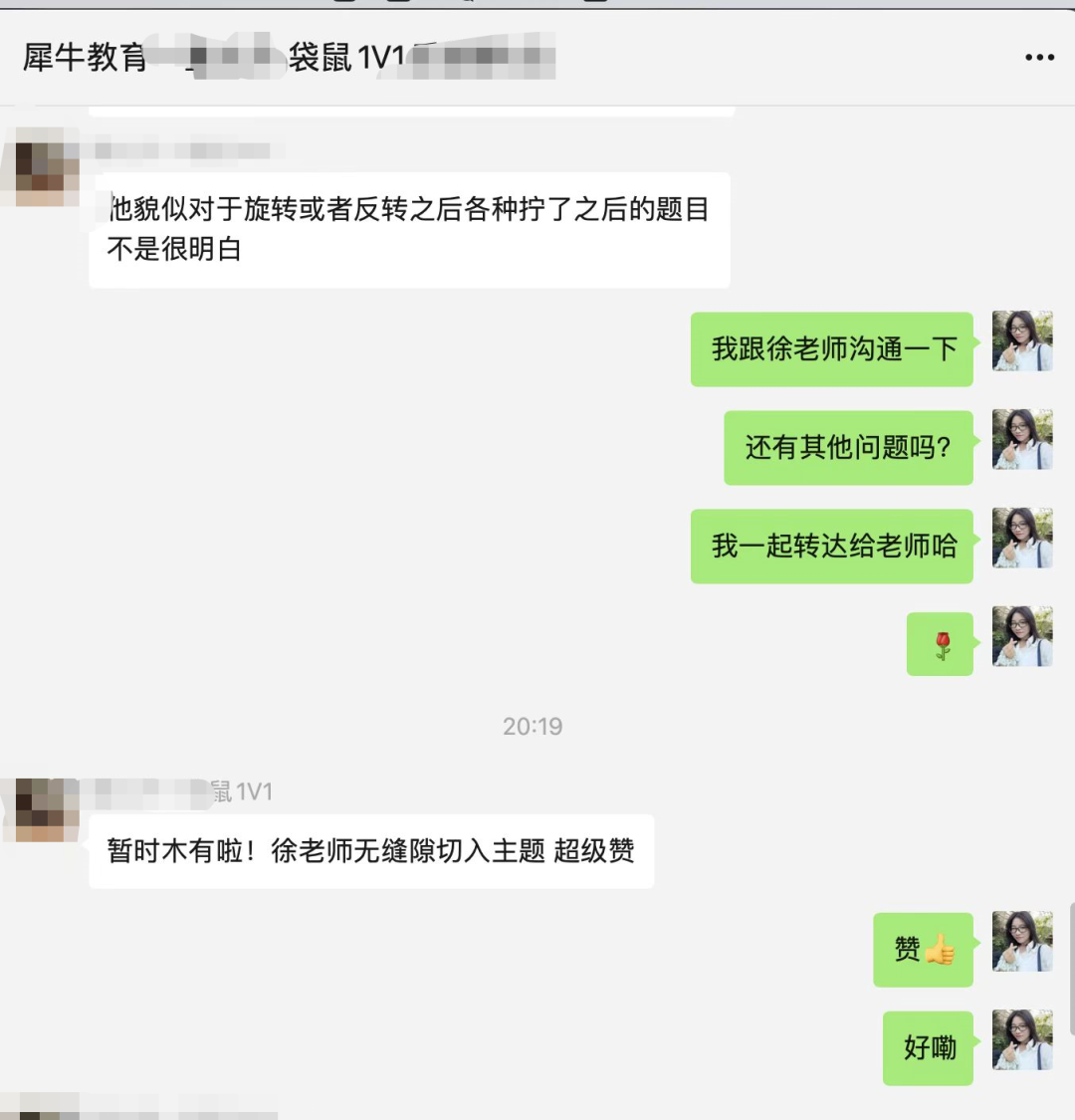Tap the 好嘞 green message bubble
The width and height of the screenshot is (1075, 1120).
(928, 1046)
